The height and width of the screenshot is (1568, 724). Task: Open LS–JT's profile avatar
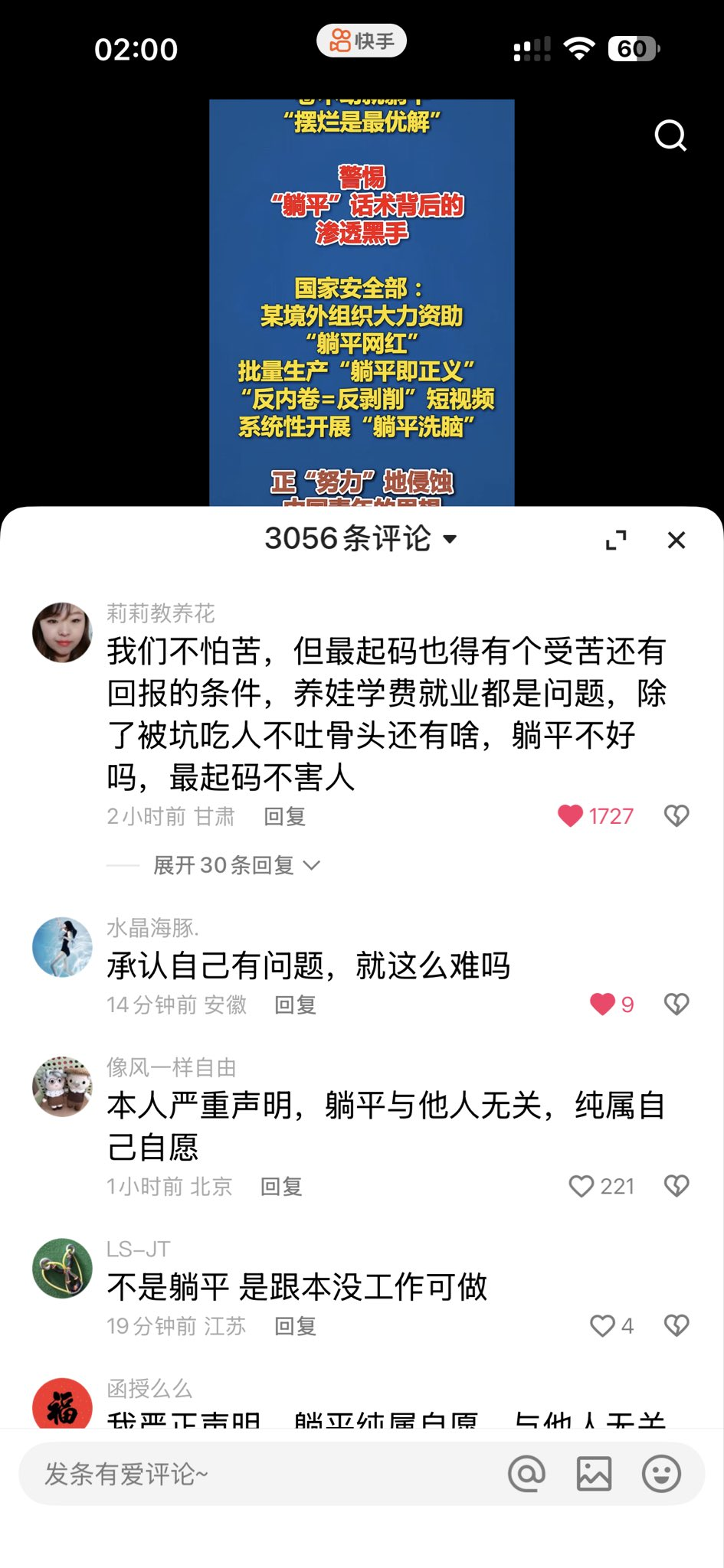[62, 1269]
